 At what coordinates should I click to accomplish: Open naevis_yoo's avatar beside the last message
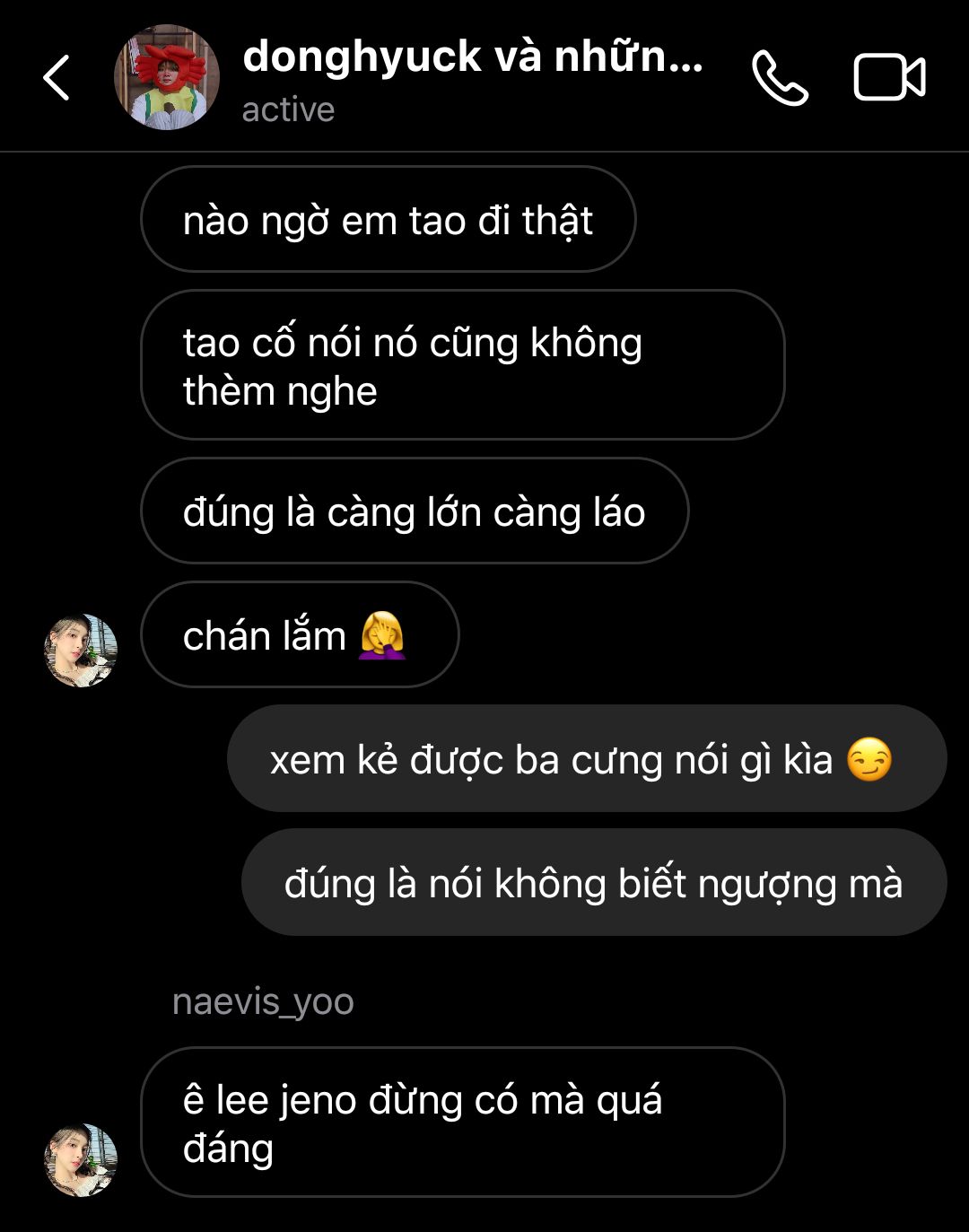(x=81, y=1159)
